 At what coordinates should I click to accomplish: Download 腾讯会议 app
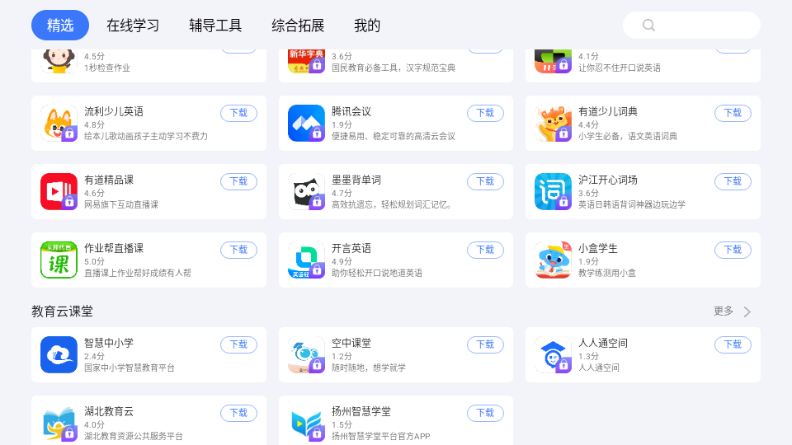coord(485,113)
